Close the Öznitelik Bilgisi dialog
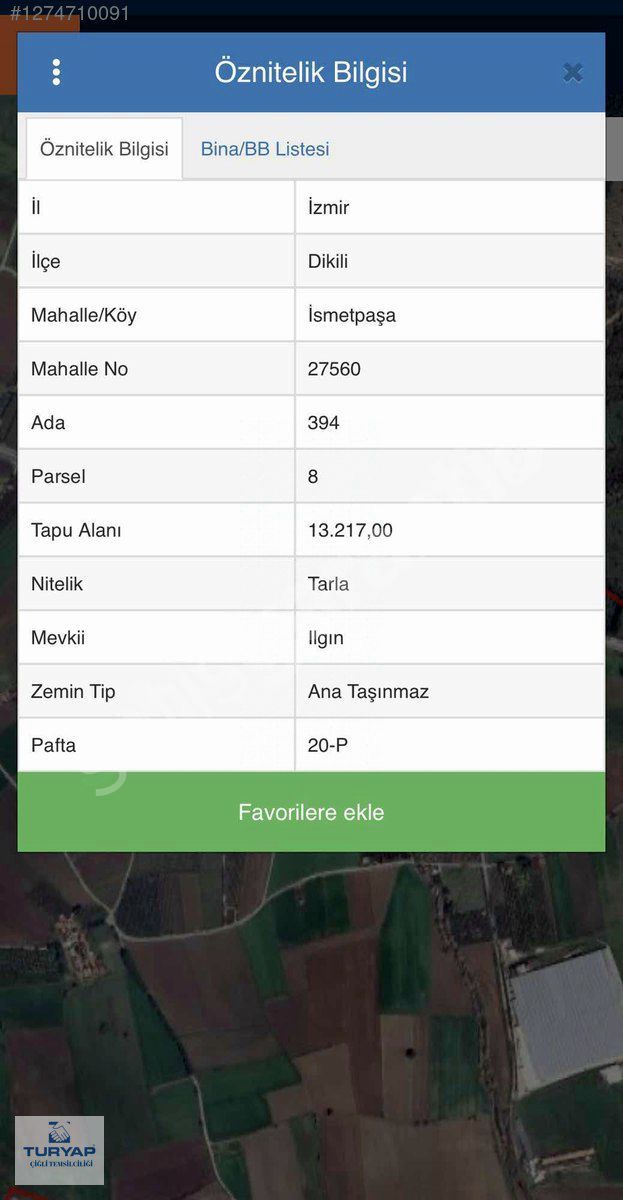 [572, 72]
